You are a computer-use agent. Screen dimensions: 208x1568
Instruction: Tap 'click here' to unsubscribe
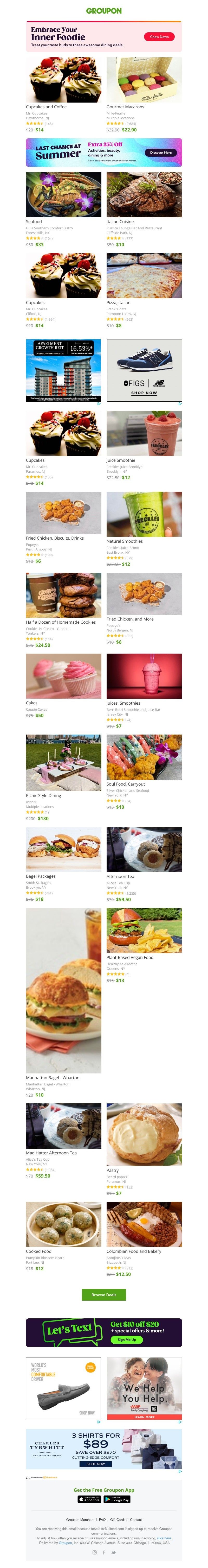[164, 1538]
